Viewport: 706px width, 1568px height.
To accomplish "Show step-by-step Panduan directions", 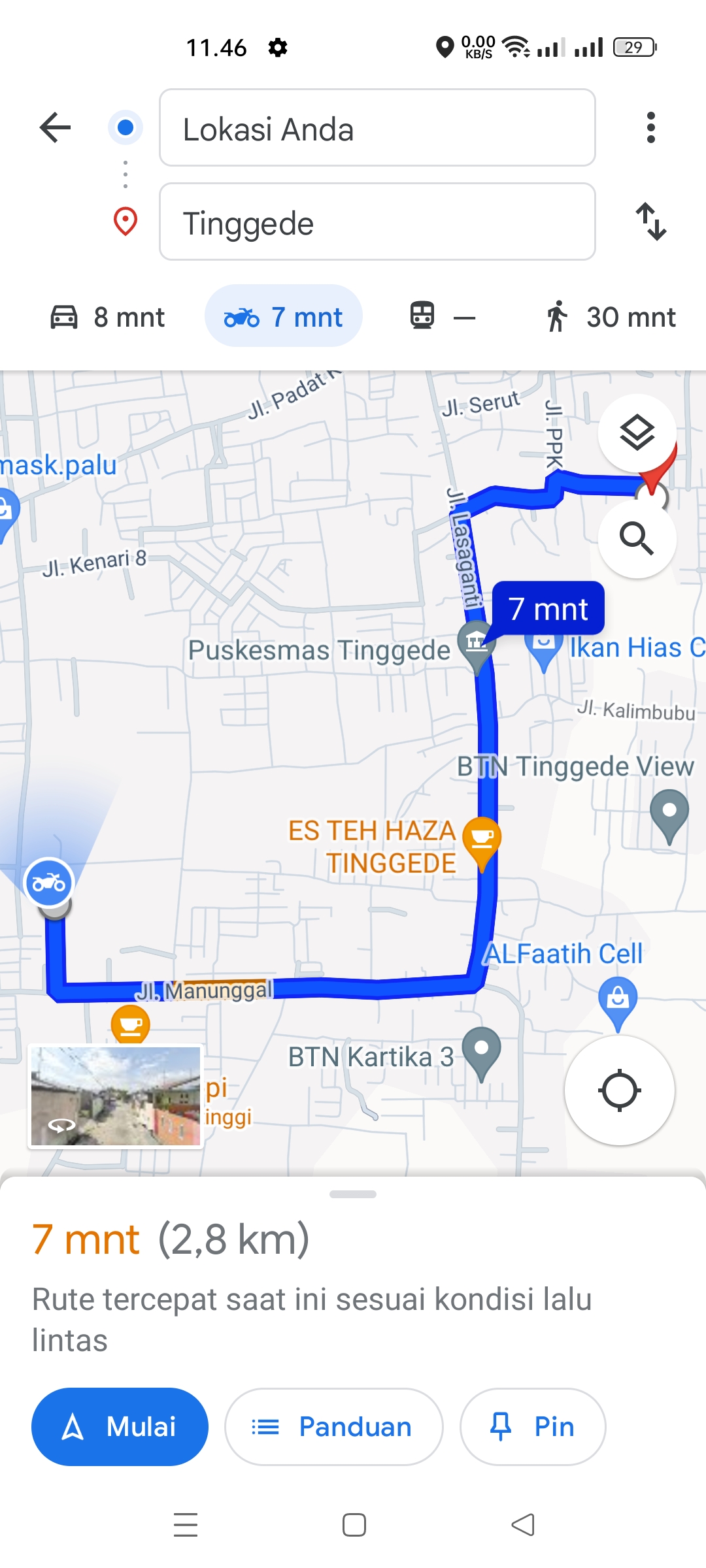I will [333, 1427].
